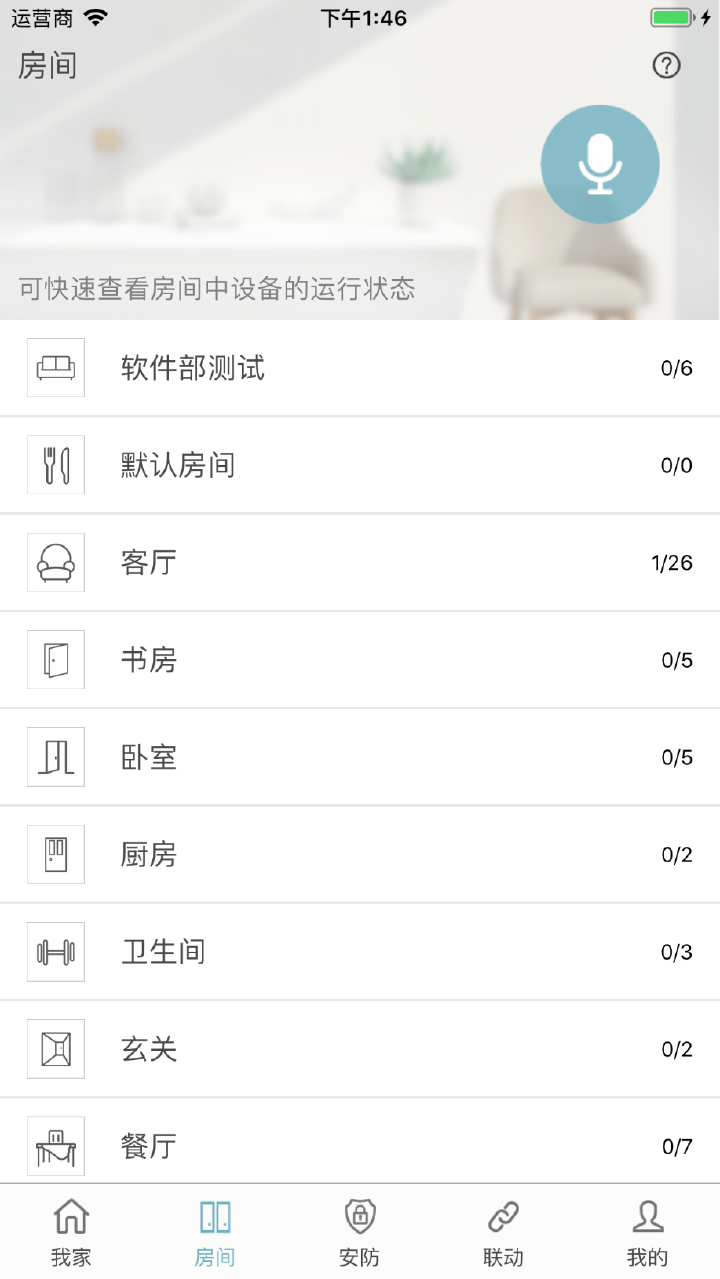Tap the shield icon for 安防 tab
720x1279 pixels.
click(x=359, y=1229)
